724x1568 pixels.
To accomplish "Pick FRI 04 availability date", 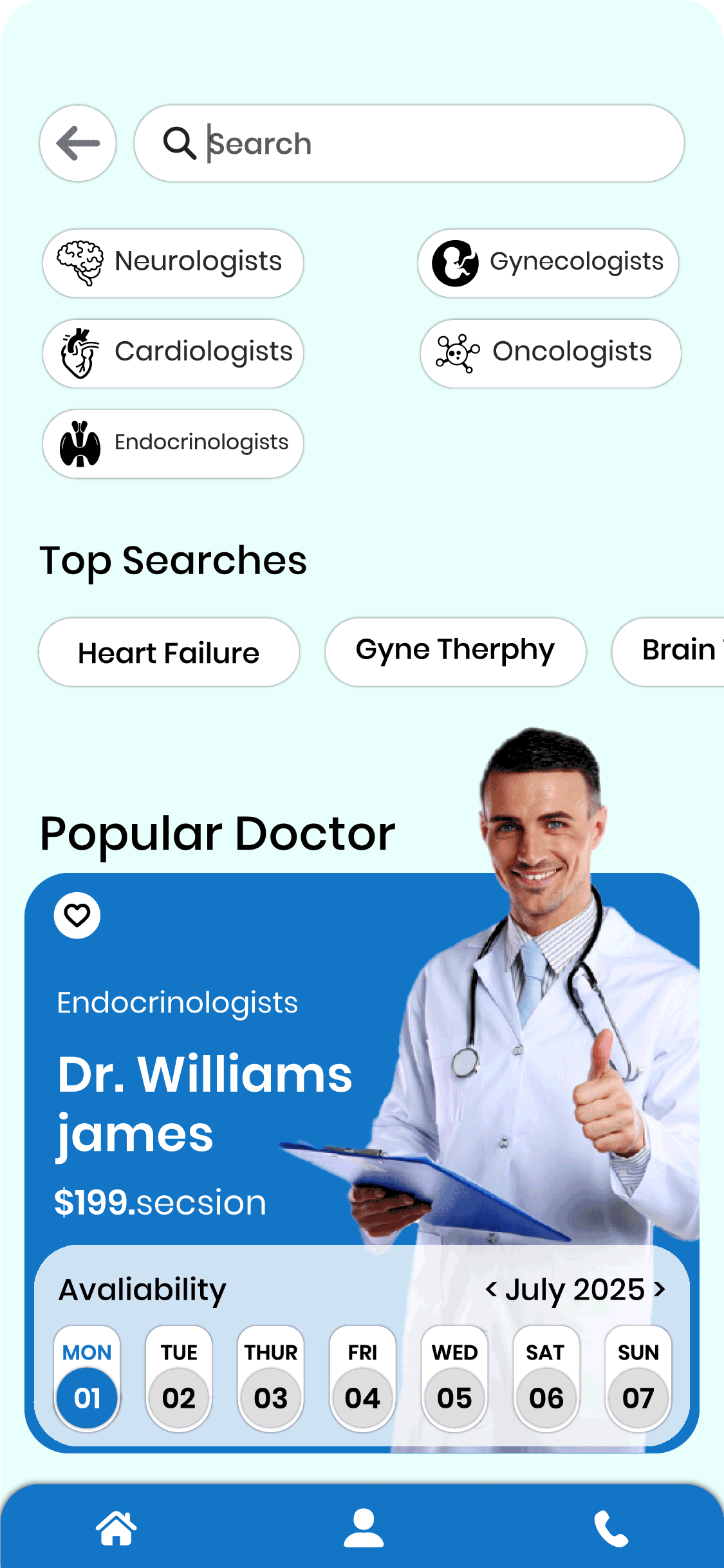I will pos(362,1377).
